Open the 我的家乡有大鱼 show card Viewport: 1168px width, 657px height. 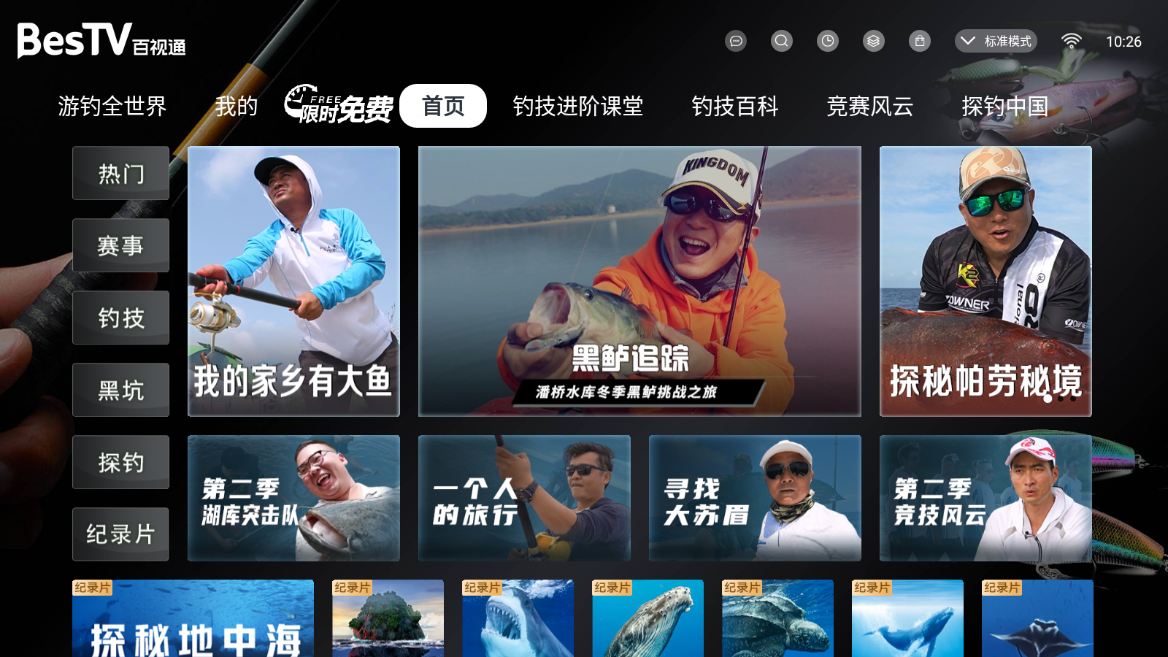(x=293, y=281)
